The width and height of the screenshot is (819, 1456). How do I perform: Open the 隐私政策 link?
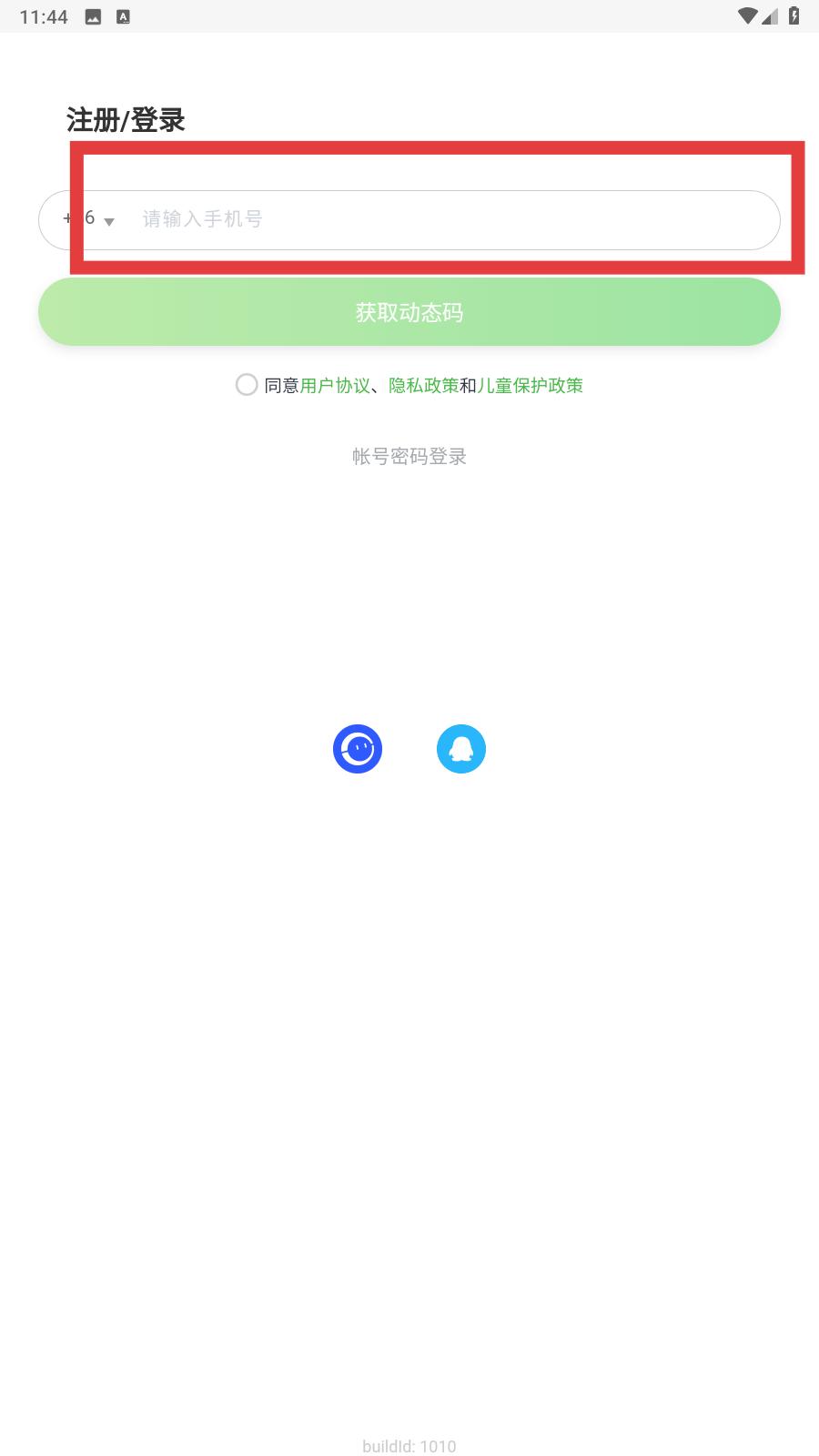pos(423,386)
